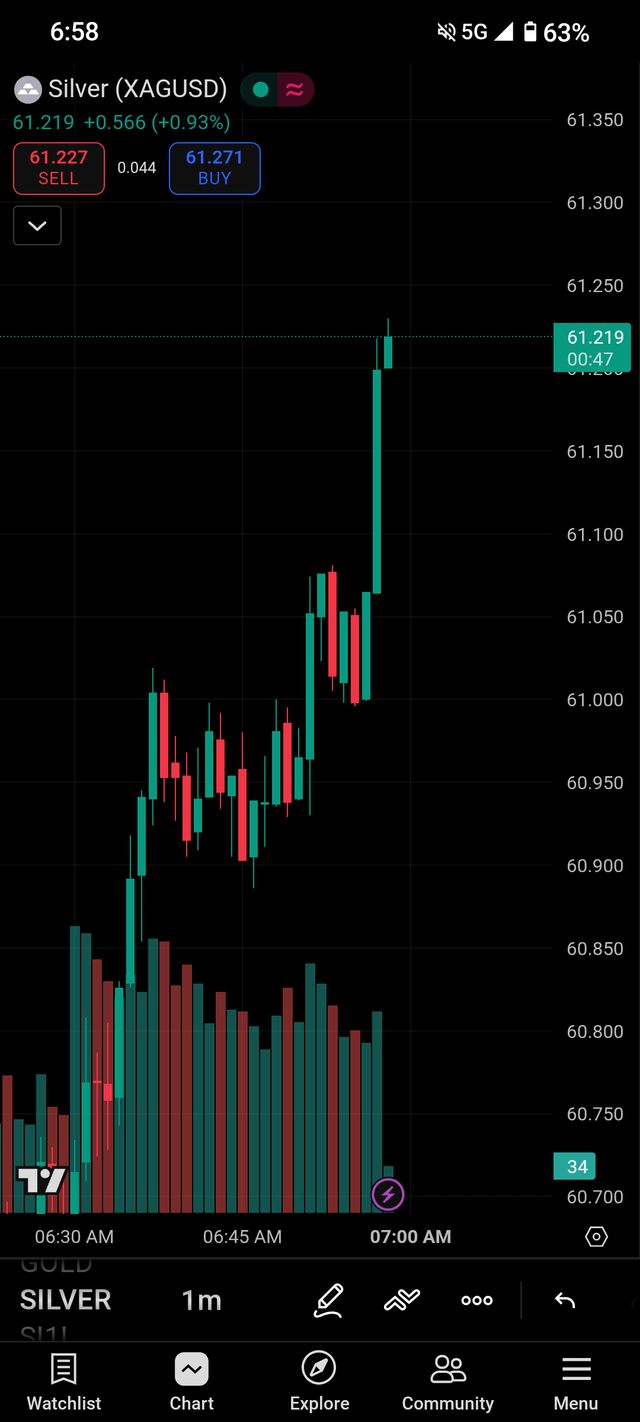Expand the collapsed chart legend chevron
640x1422 pixels.
[37, 226]
